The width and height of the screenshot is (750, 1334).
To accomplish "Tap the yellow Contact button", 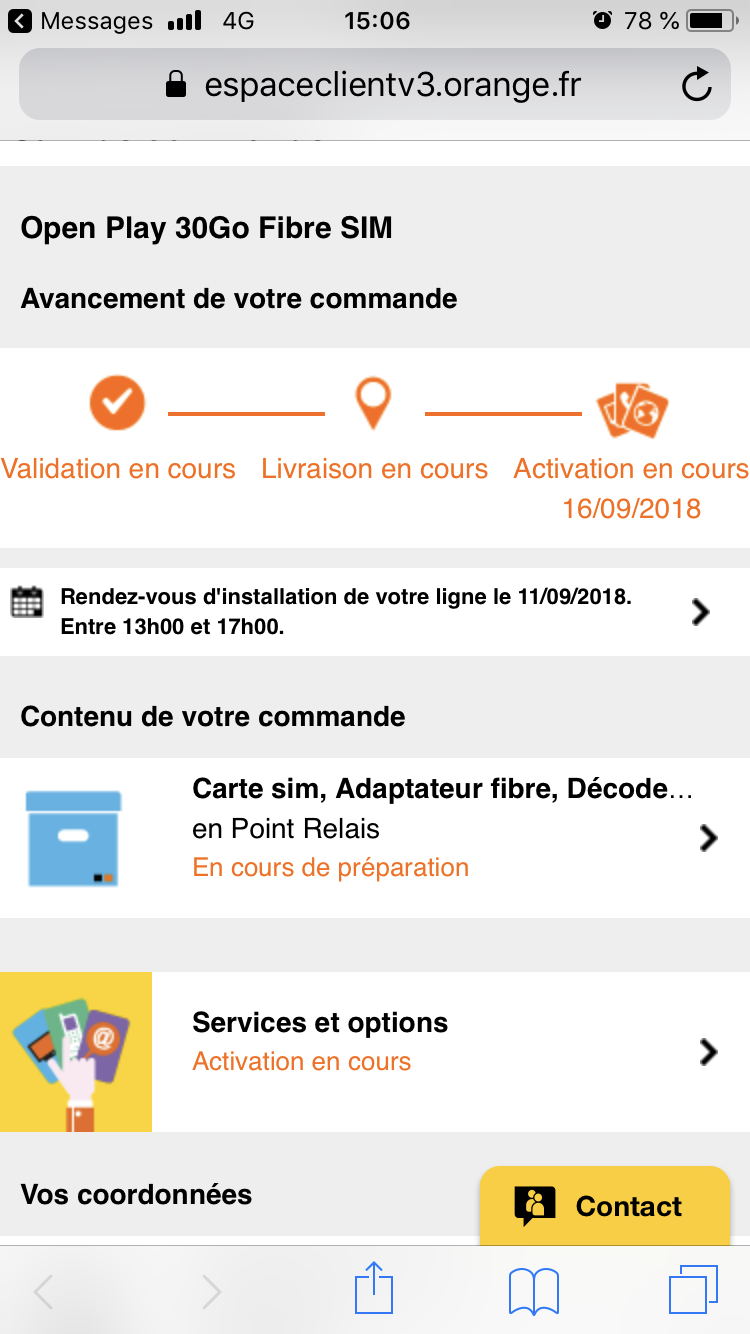I will (604, 1206).
